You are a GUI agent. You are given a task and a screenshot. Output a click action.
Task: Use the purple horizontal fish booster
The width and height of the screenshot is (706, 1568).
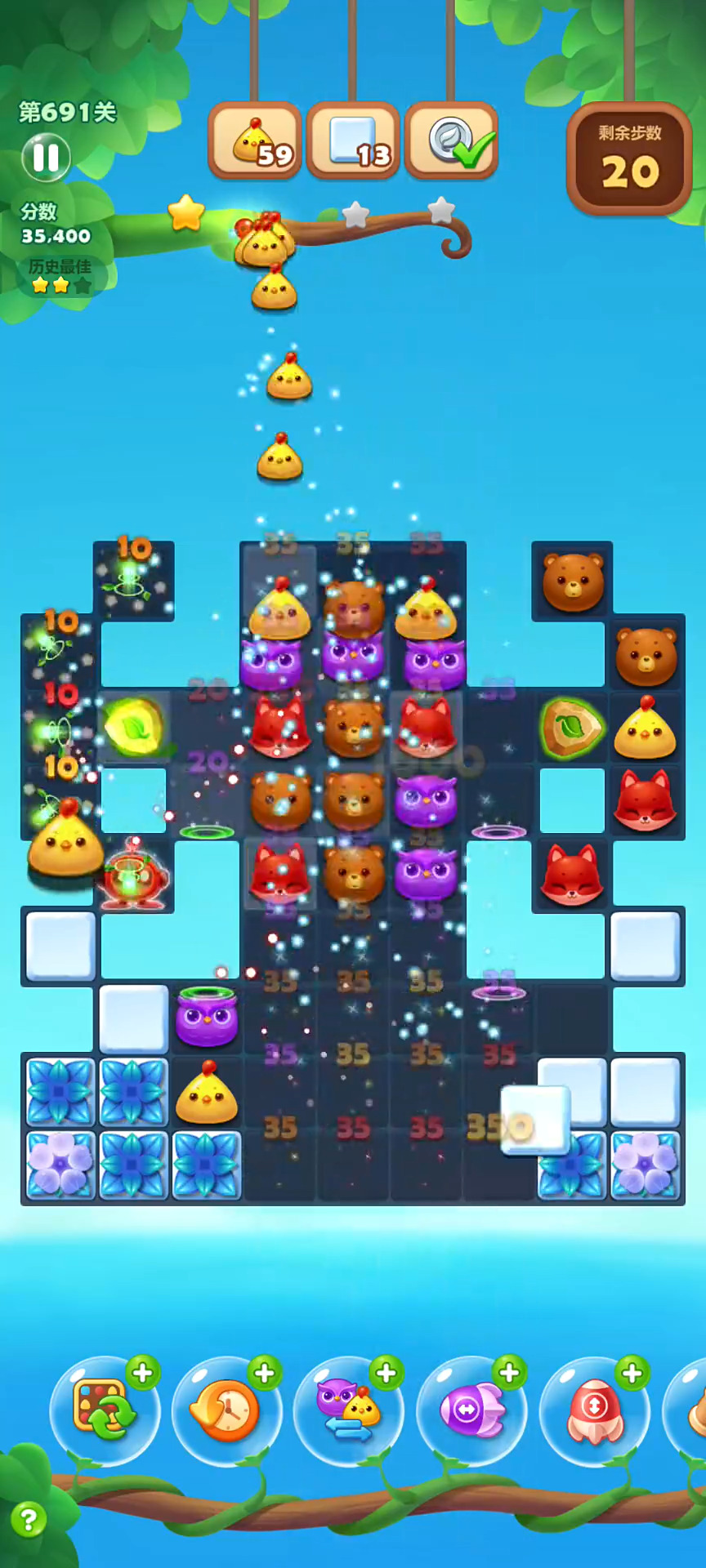click(x=471, y=1410)
